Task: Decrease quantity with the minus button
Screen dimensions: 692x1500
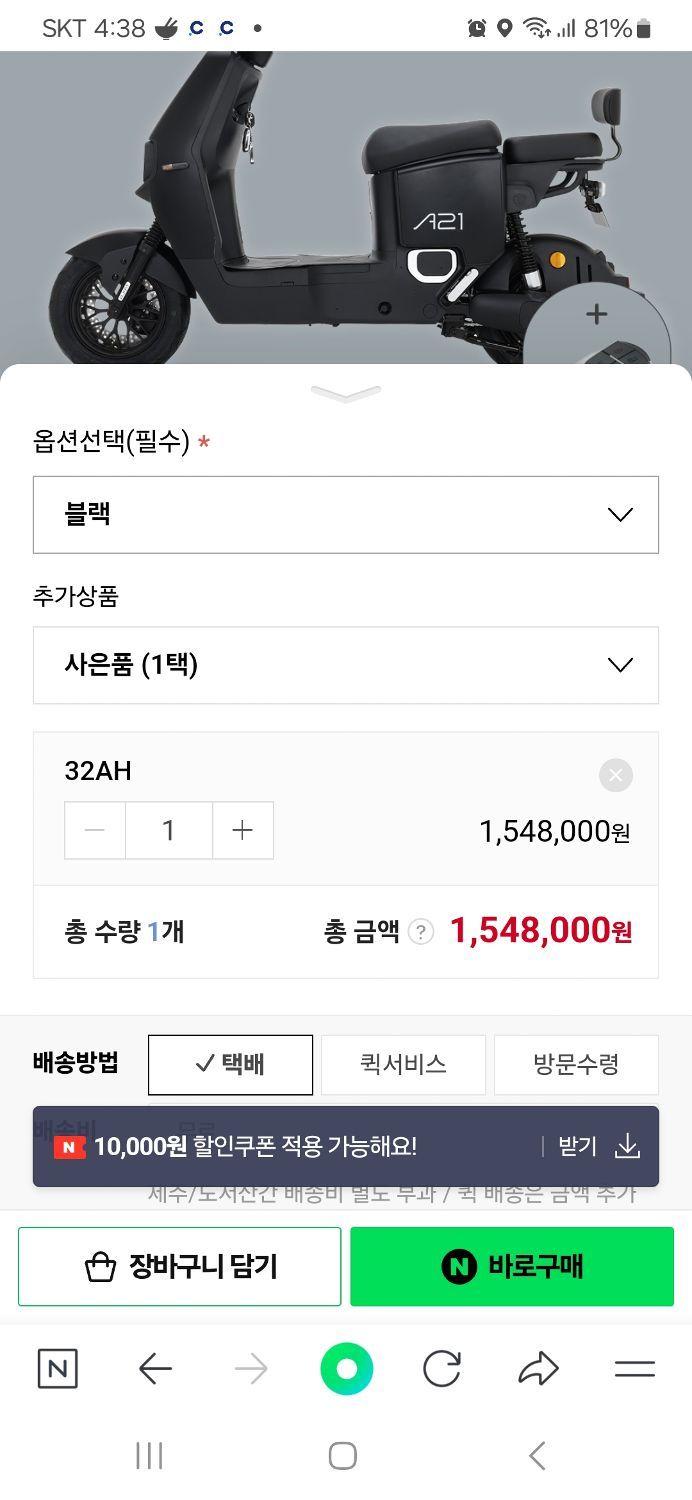Action: (95, 830)
